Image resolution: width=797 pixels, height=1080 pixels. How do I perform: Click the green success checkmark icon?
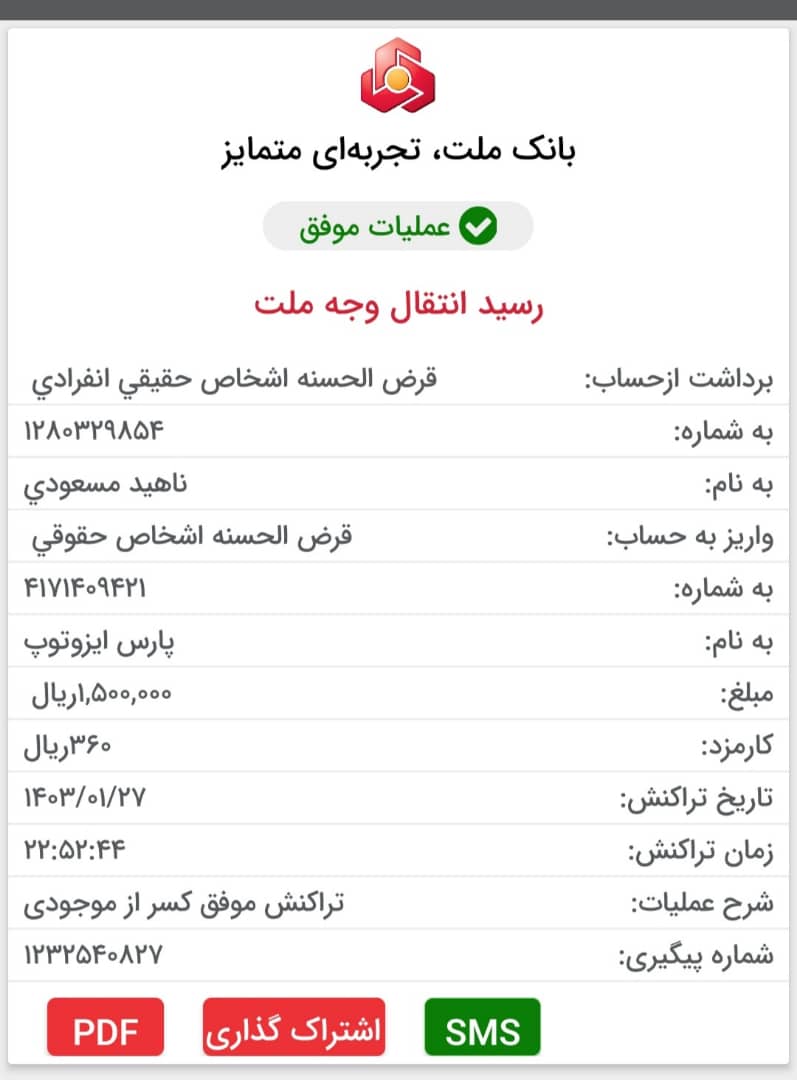click(x=477, y=225)
